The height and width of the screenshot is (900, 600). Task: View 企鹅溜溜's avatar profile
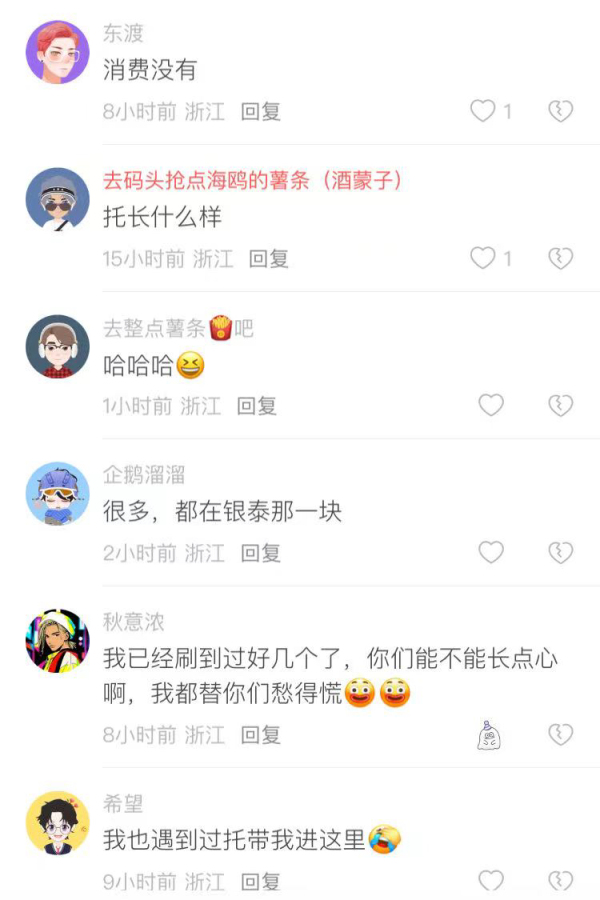click(57, 494)
